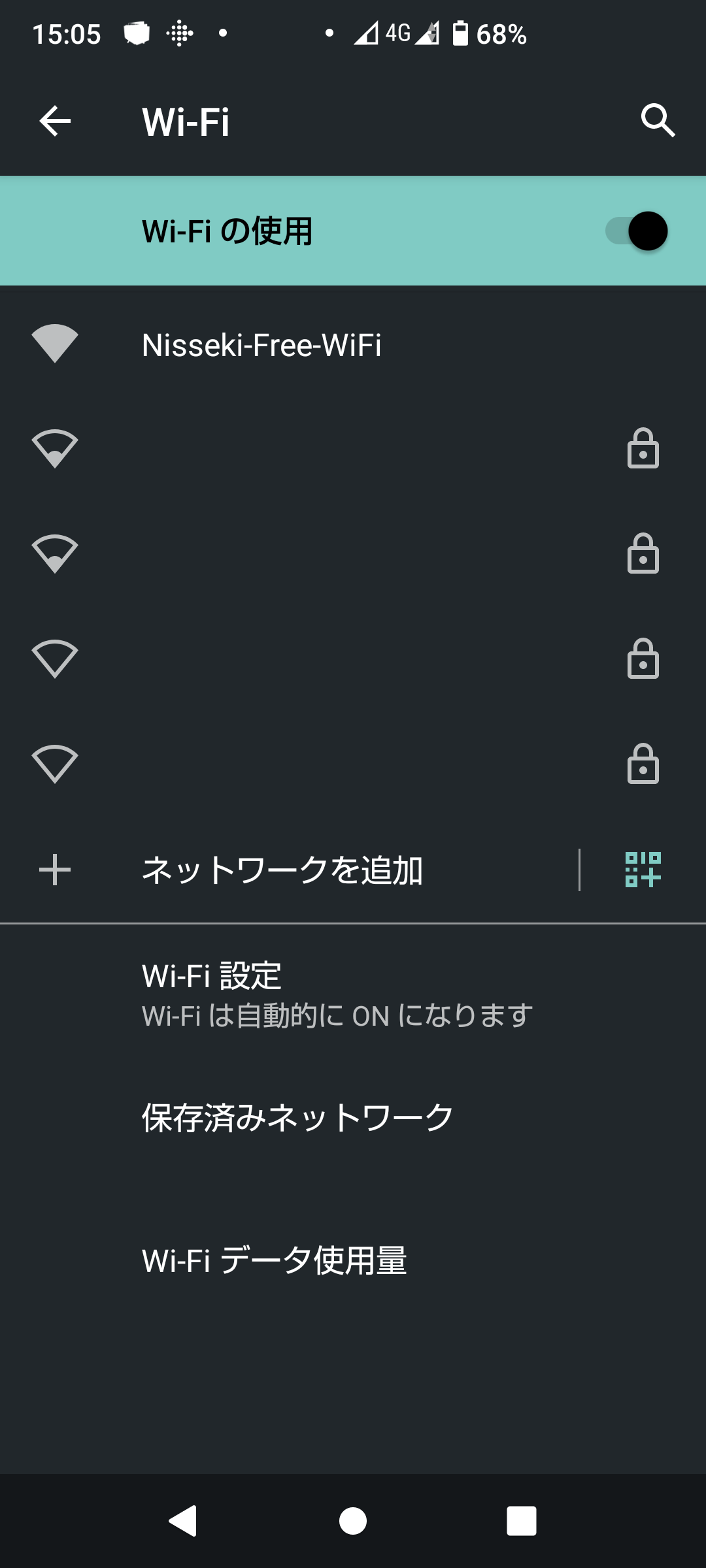This screenshot has height=1568, width=706.
Task: Open 保存済みネットワーク list
Action: (353, 1118)
